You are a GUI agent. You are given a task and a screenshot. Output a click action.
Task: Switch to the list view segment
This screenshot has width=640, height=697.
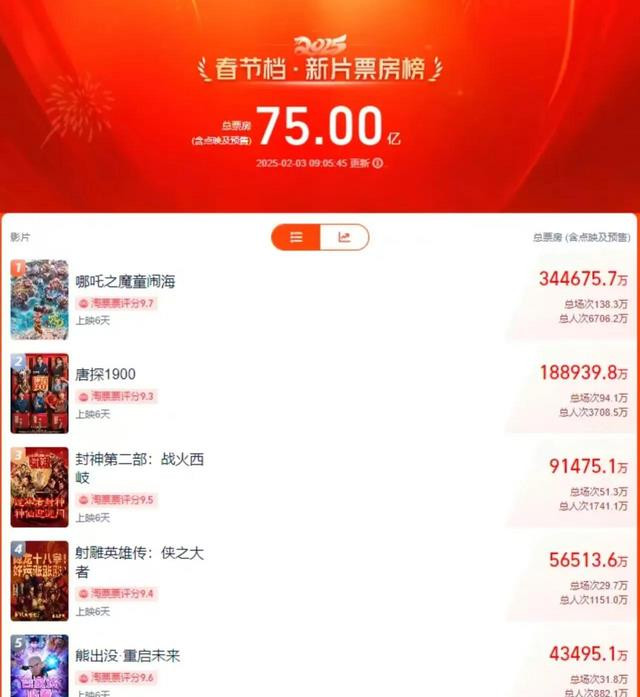[296, 237]
